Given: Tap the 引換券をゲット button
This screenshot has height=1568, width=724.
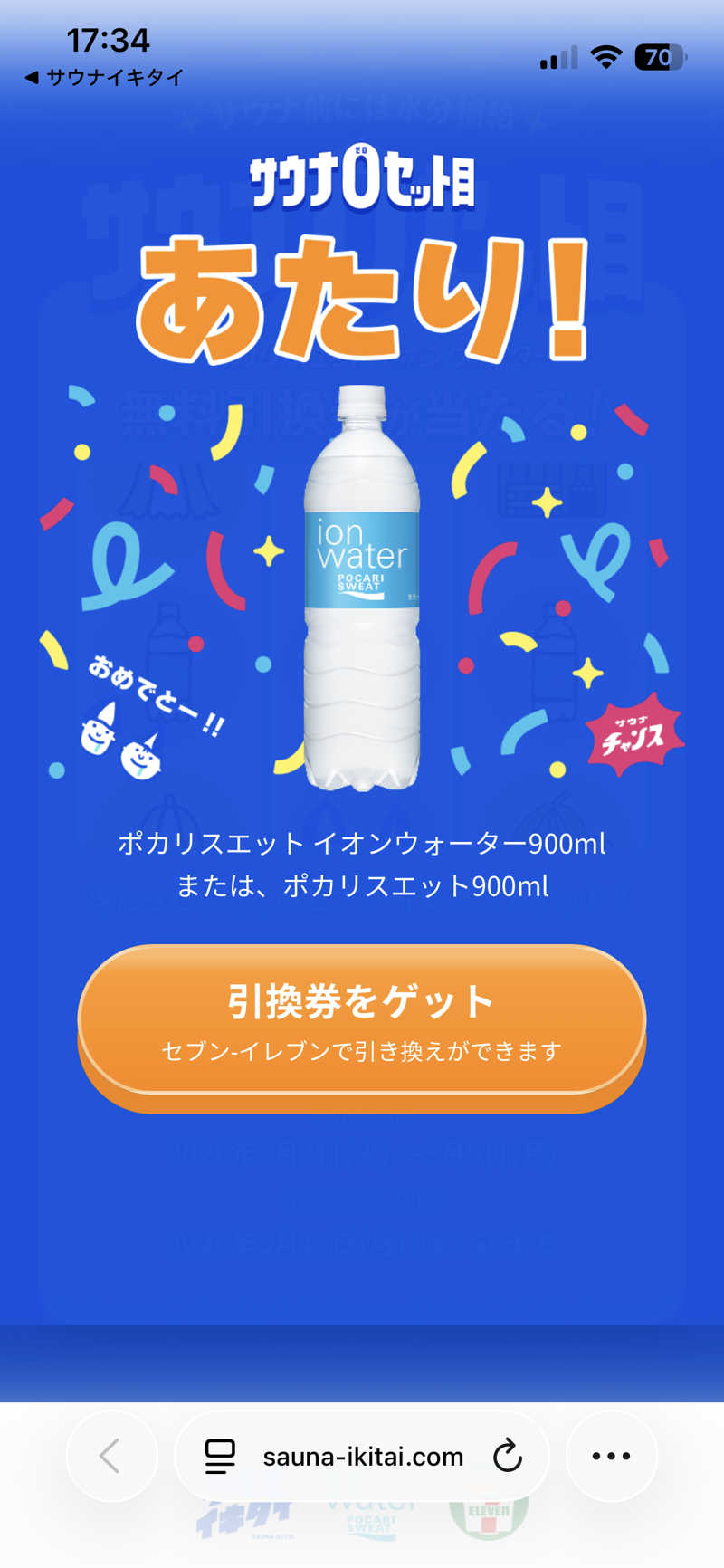Looking at the screenshot, I should point(361,1020).
